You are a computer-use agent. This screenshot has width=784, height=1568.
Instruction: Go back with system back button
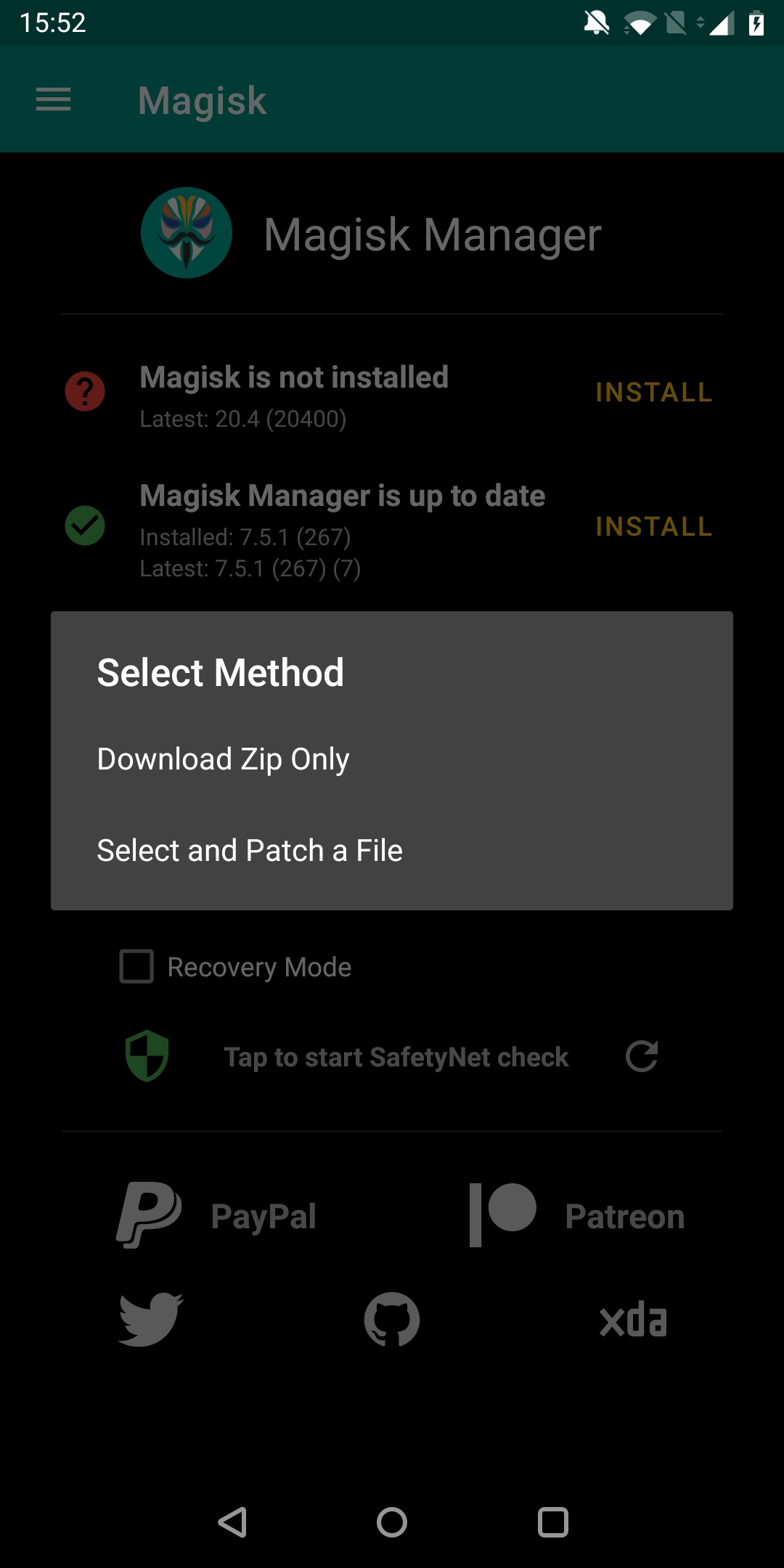point(232,1522)
